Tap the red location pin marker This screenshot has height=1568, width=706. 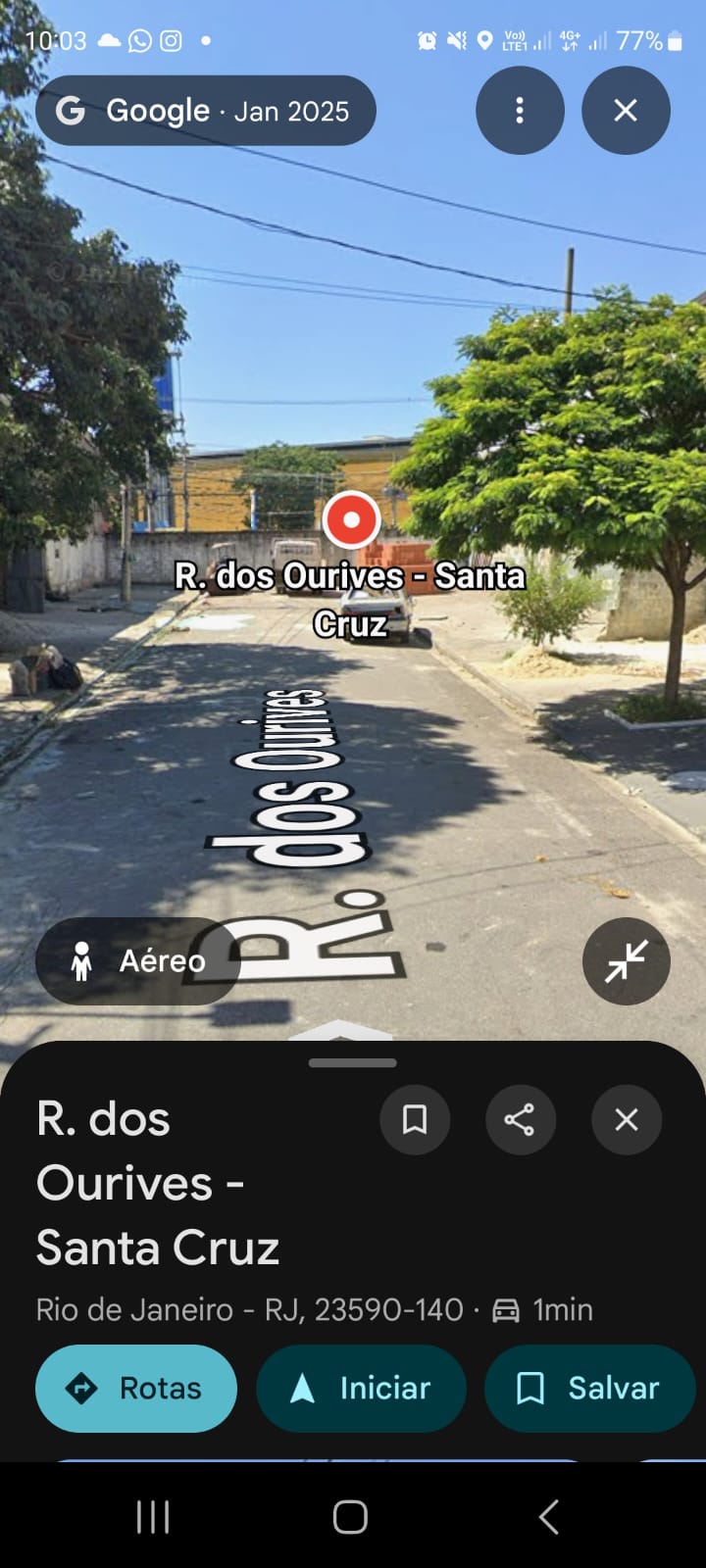(x=351, y=520)
